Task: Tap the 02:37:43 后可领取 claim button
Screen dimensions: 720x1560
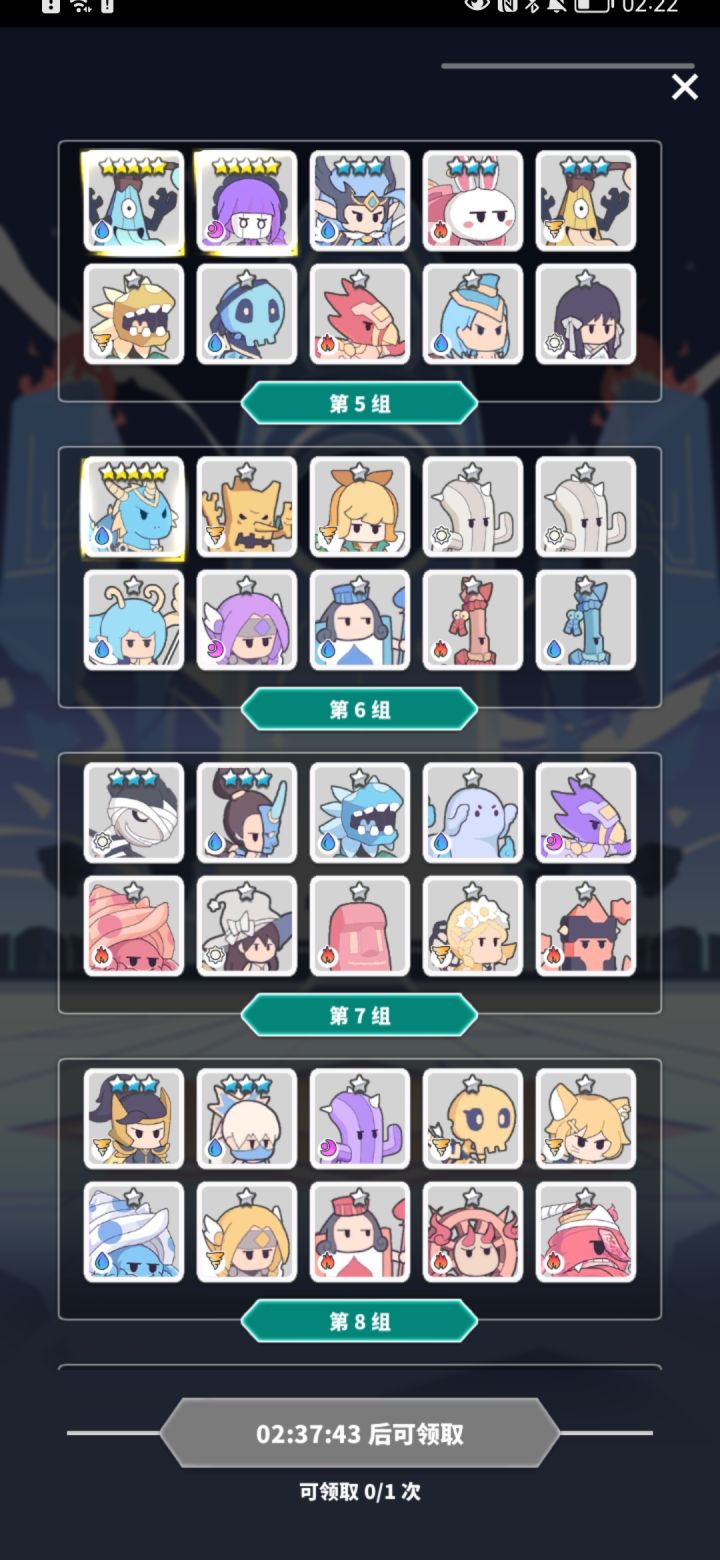Action: pos(359,1431)
